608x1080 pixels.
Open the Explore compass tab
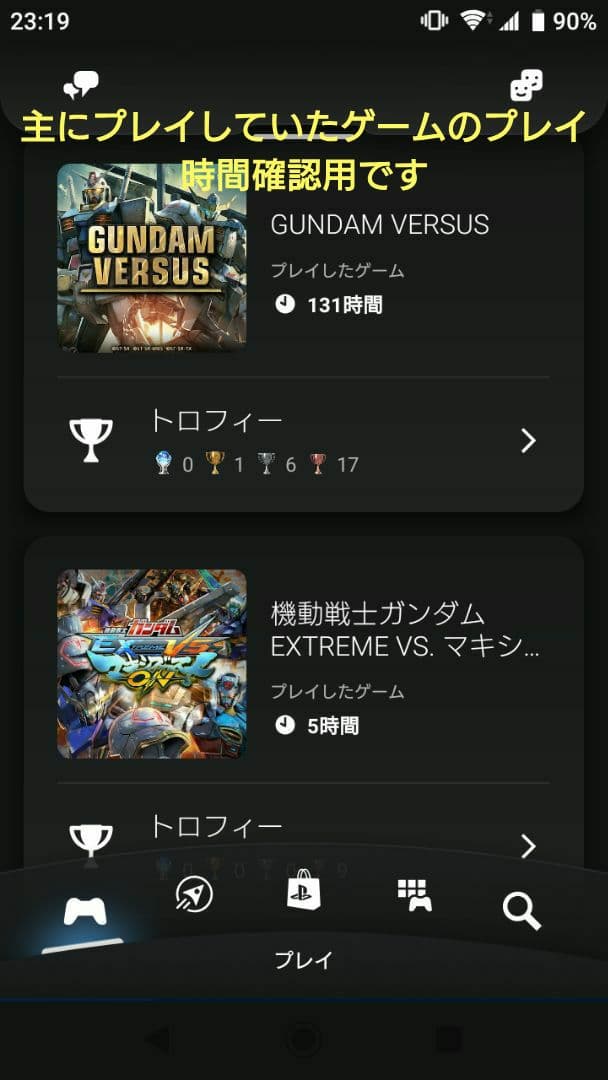point(194,894)
